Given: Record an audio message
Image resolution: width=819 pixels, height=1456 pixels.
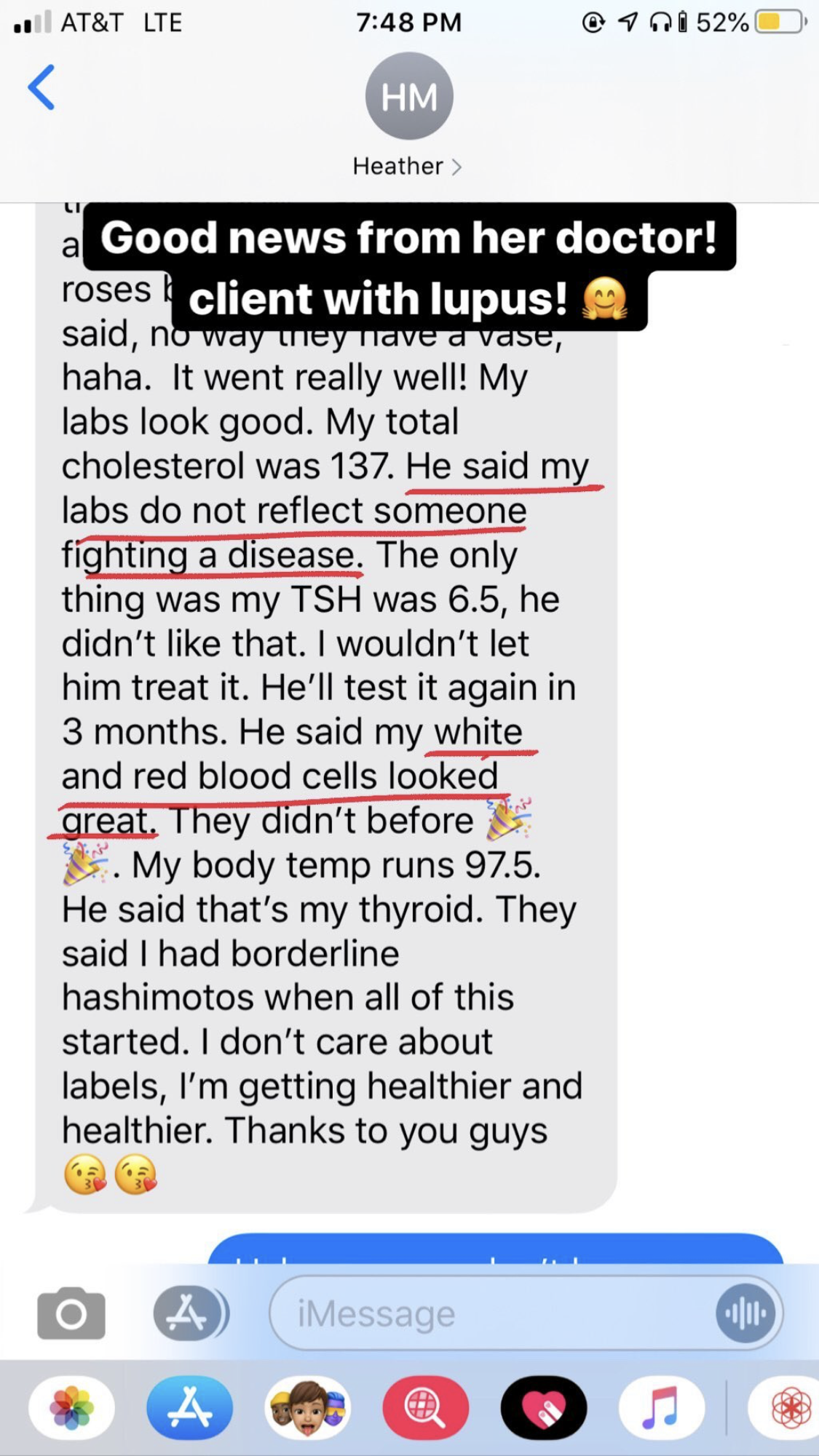Looking at the screenshot, I should [745, 1313].
